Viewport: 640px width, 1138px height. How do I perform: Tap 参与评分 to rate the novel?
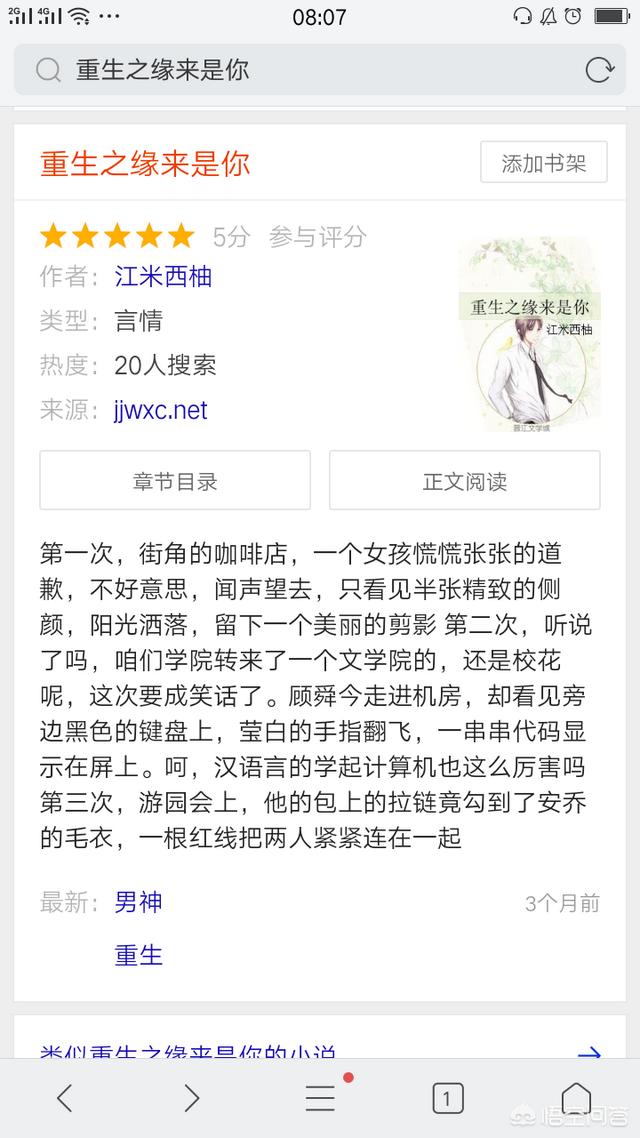pos(318,237)
